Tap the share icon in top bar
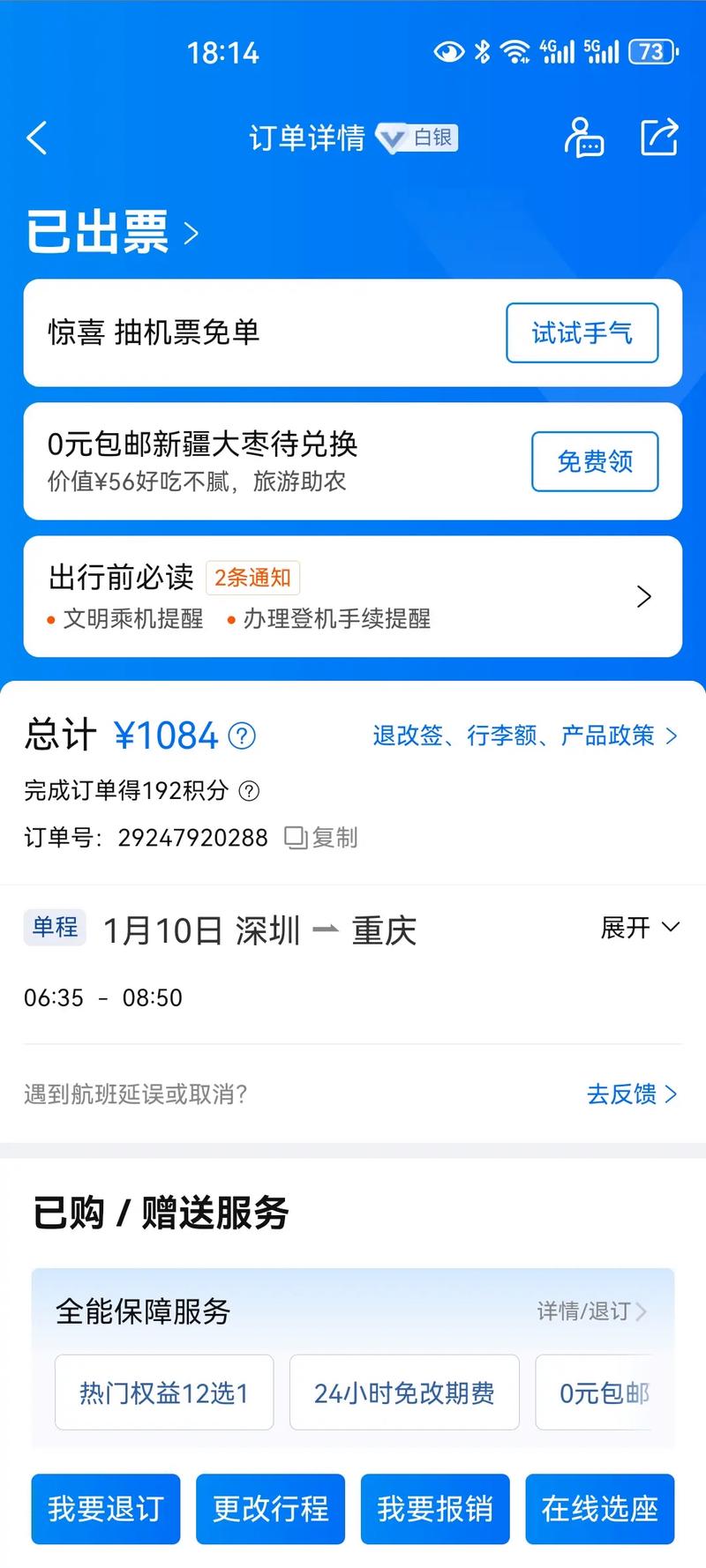The height and width of the screenshot is (1568, 706). click(660, 138)
